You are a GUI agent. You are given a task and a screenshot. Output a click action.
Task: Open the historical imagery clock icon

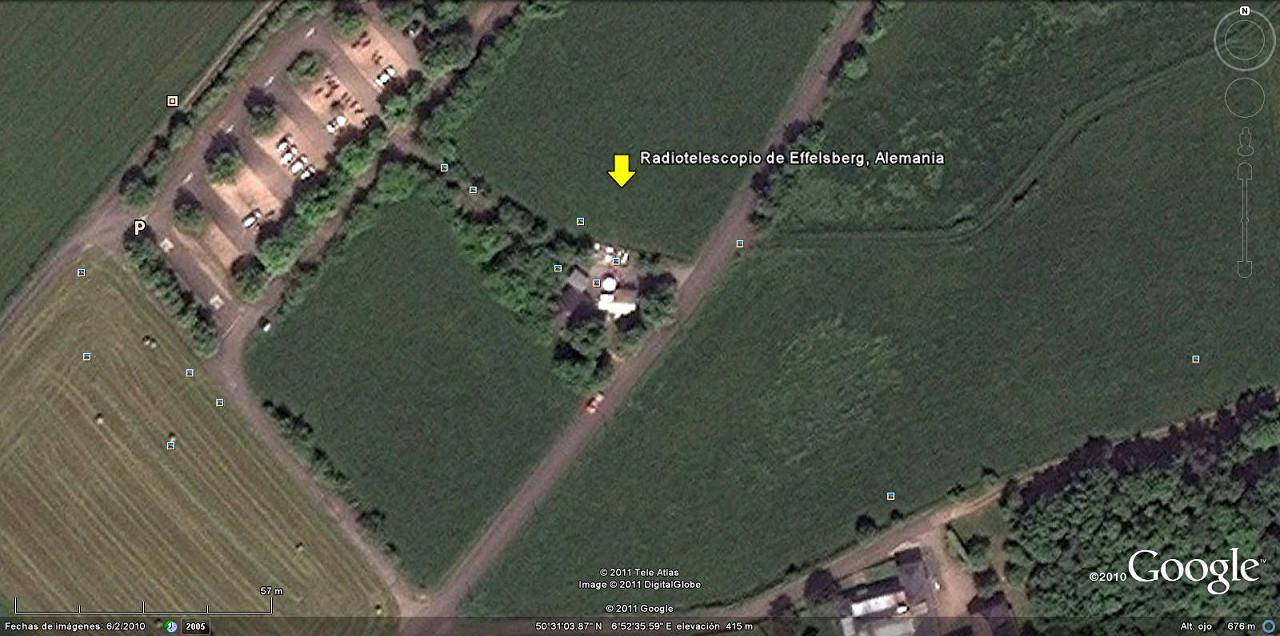pyautogui.click(x=171, y=627)
